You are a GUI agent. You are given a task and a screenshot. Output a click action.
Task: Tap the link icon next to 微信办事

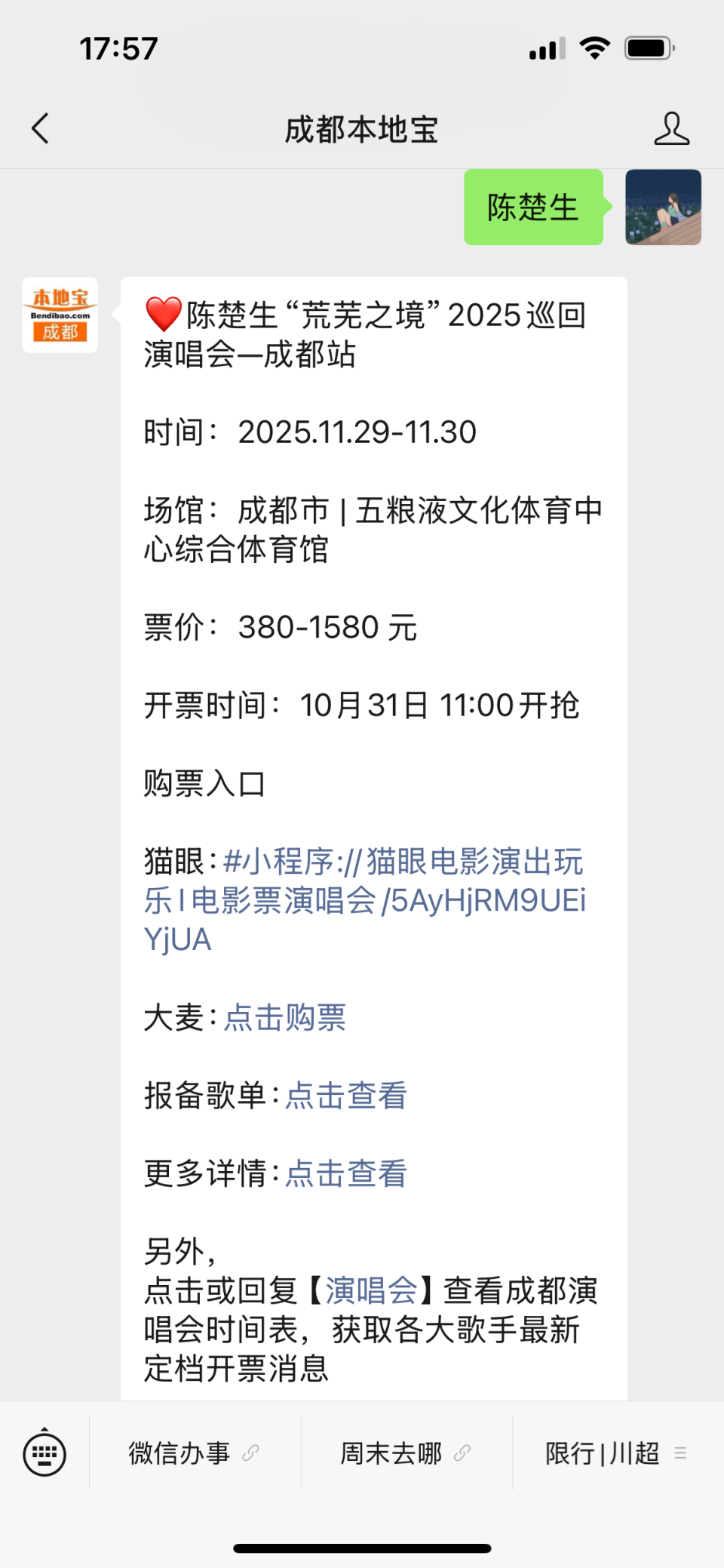point(251,1453)
